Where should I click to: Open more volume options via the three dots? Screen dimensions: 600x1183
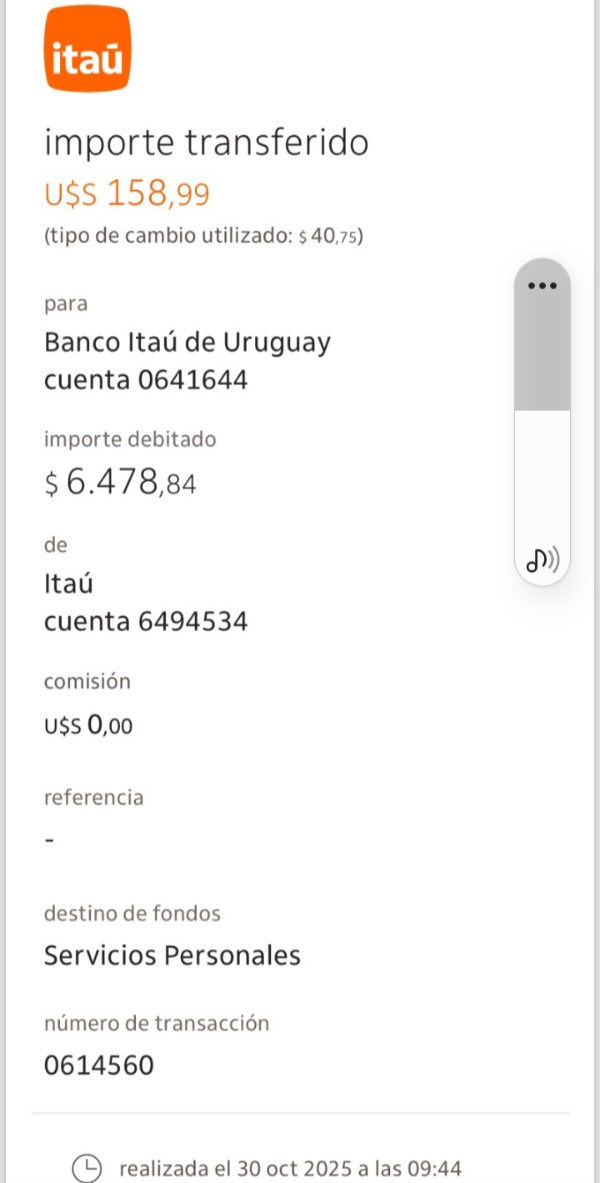pos(542,285)
